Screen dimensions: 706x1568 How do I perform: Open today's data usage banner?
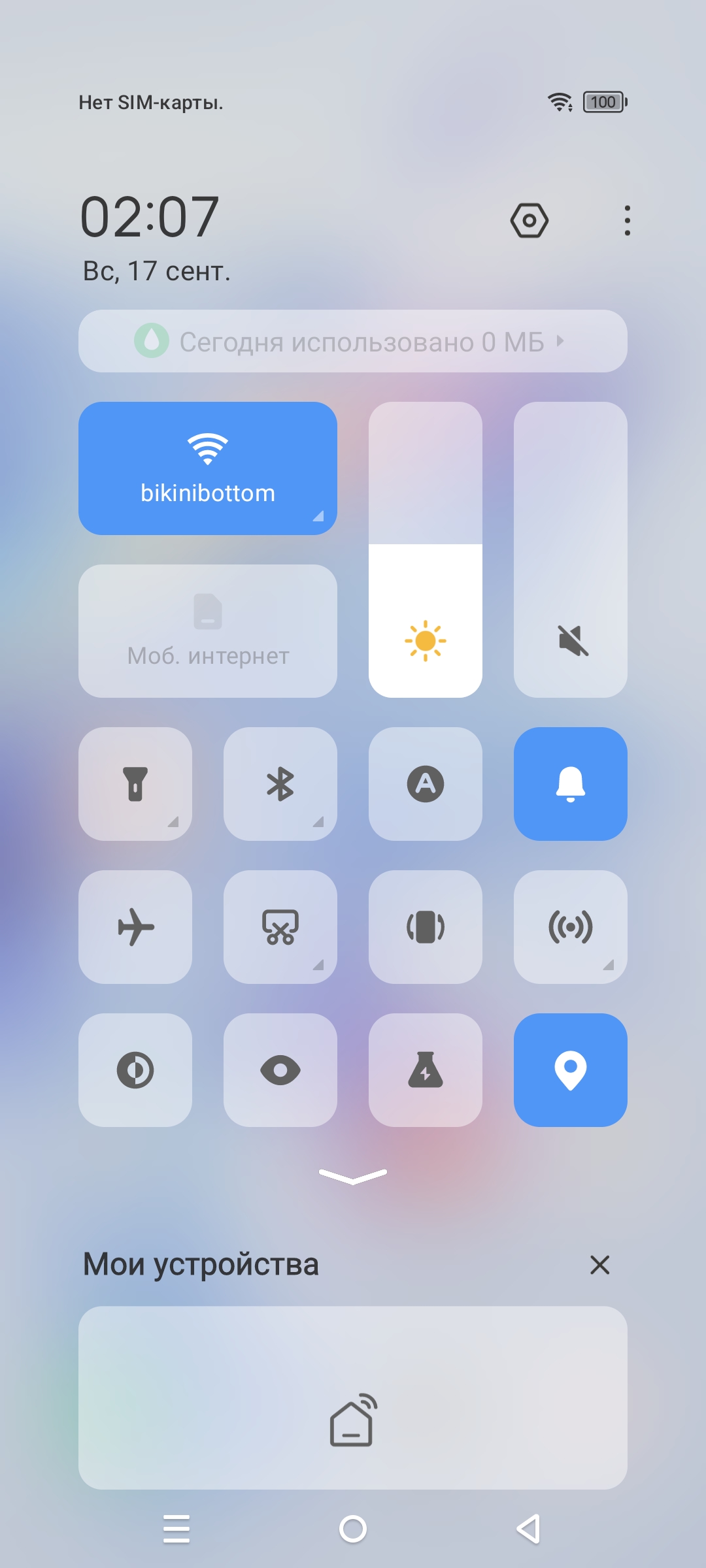[x=352, y=341]
